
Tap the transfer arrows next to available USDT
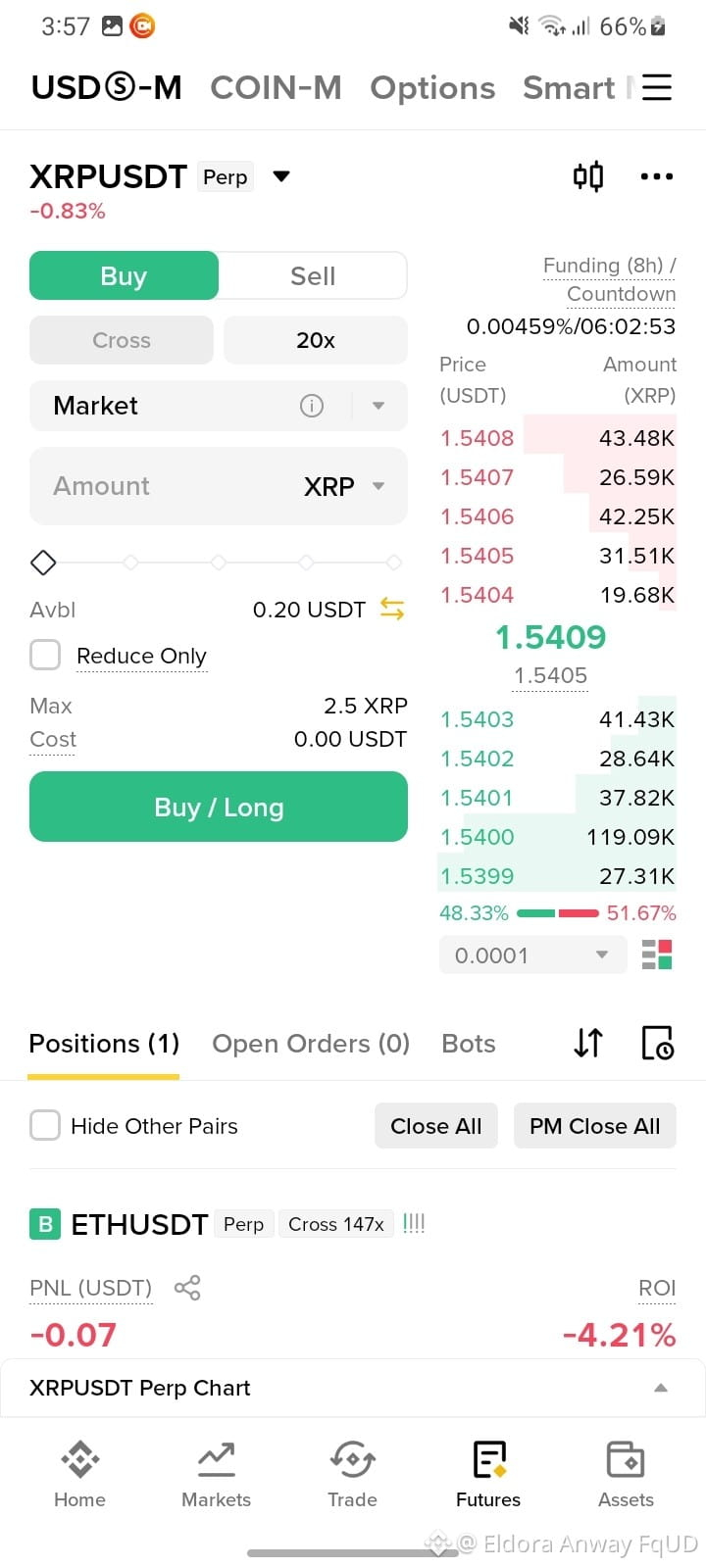pos(392,610)
